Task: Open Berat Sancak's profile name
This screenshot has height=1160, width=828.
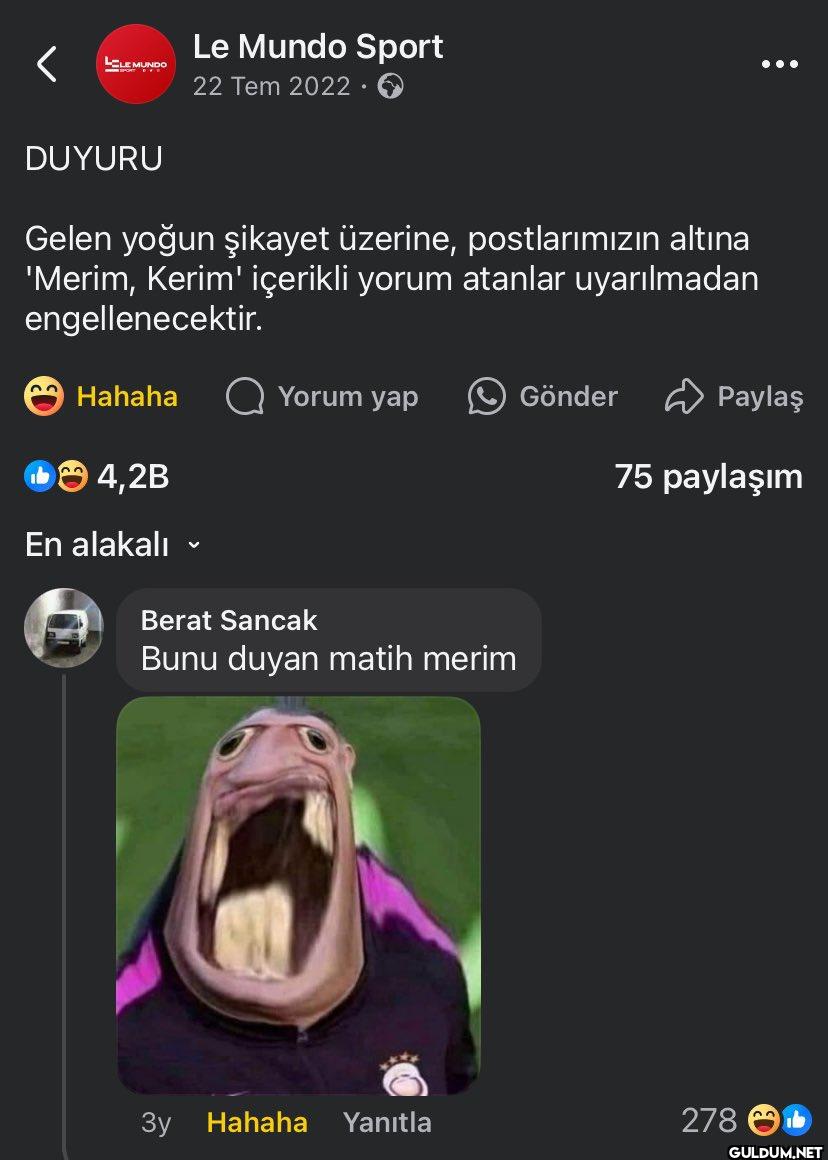Action: point(228,620)
